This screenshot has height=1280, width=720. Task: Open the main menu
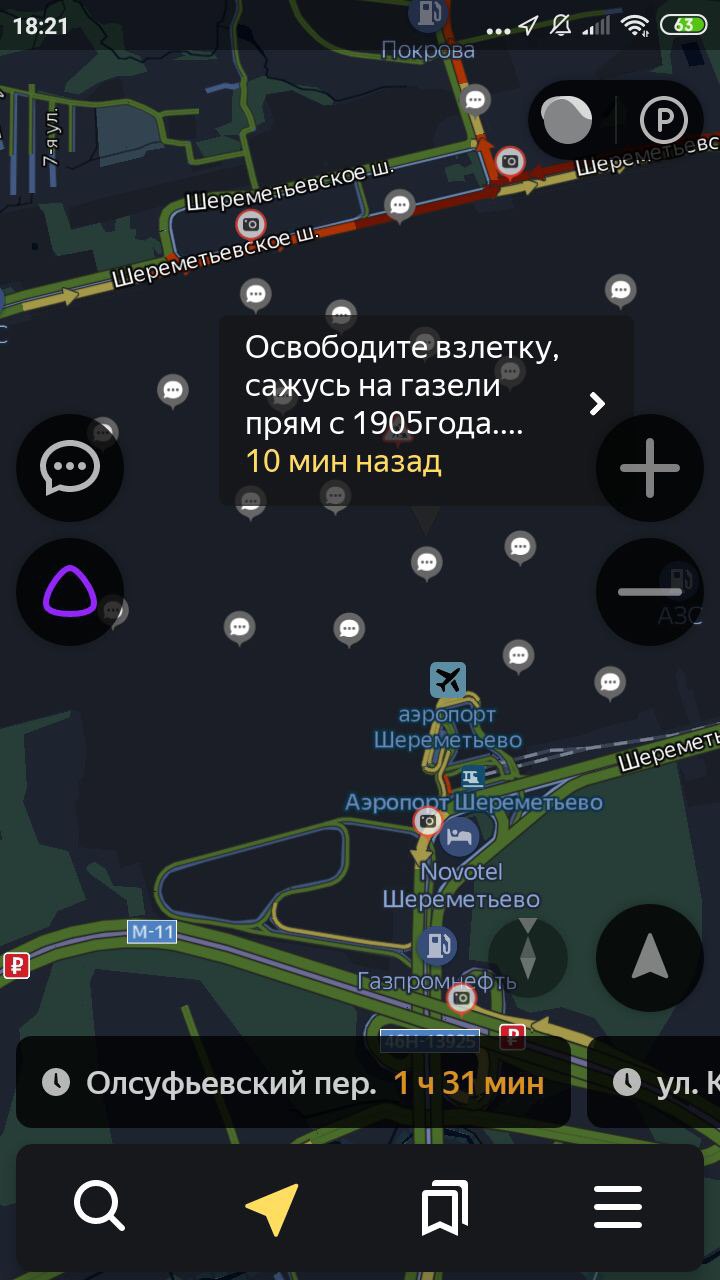click(618, 1208)
